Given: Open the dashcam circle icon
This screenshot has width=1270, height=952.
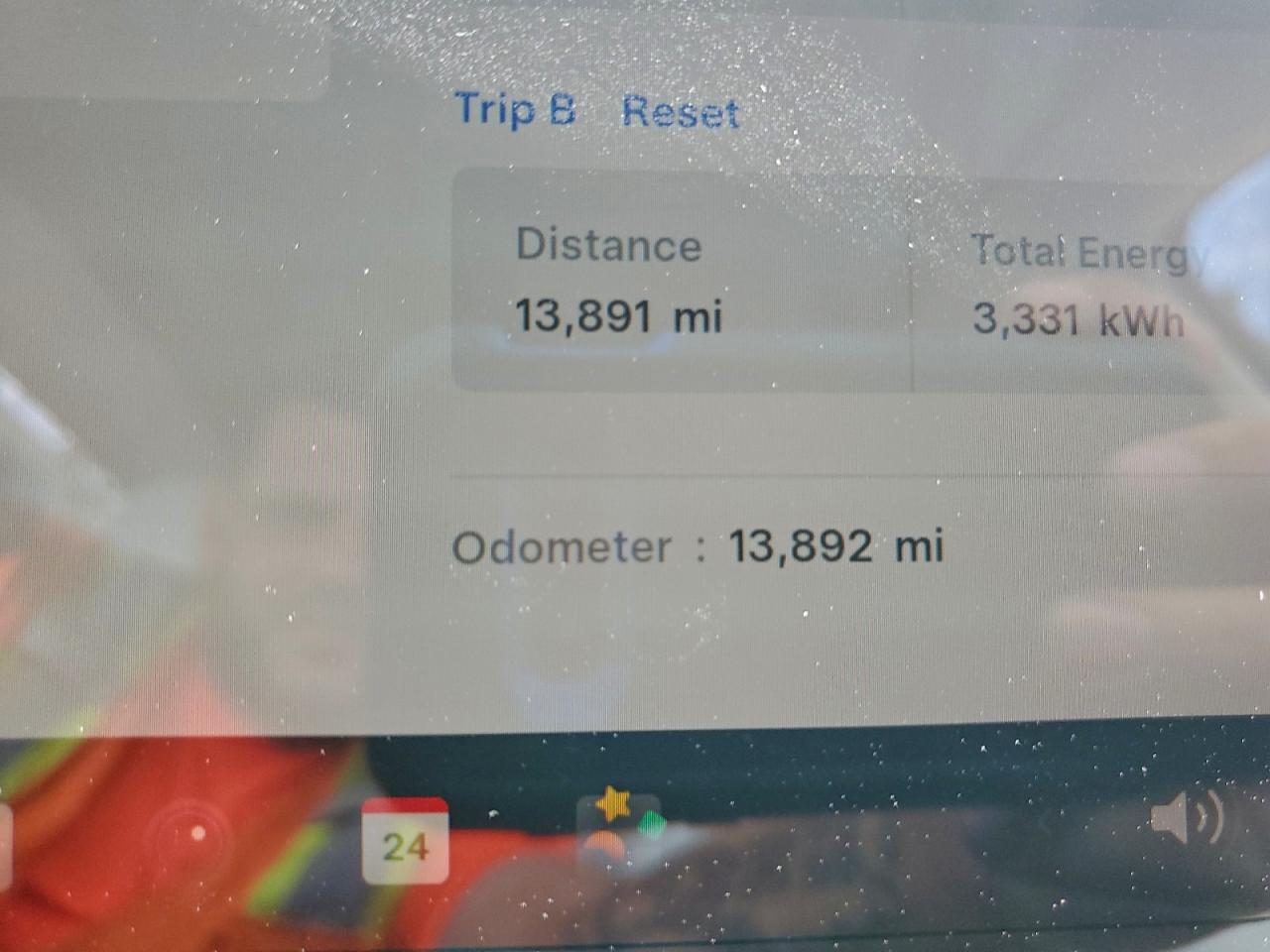Looking at the screenshot, I should 197,834.
